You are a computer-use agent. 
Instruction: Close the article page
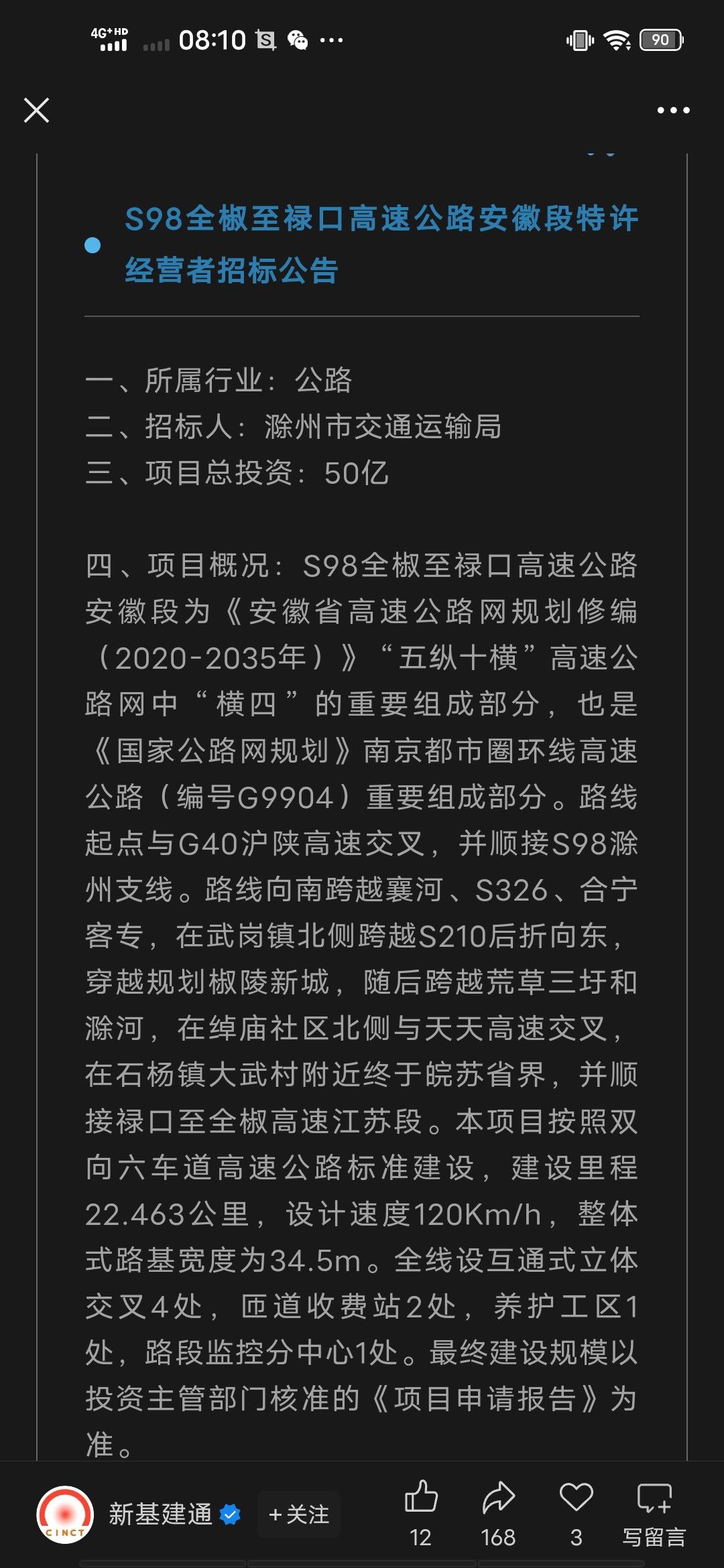pyautogui.click(x=36, y=111)
